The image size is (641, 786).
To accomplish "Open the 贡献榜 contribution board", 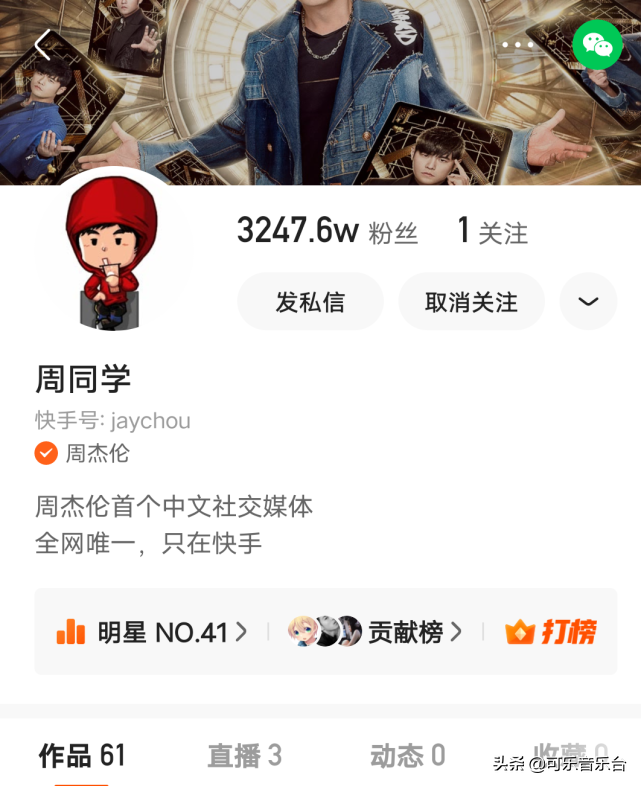I will pyautogui.click(x=376, y=632).
